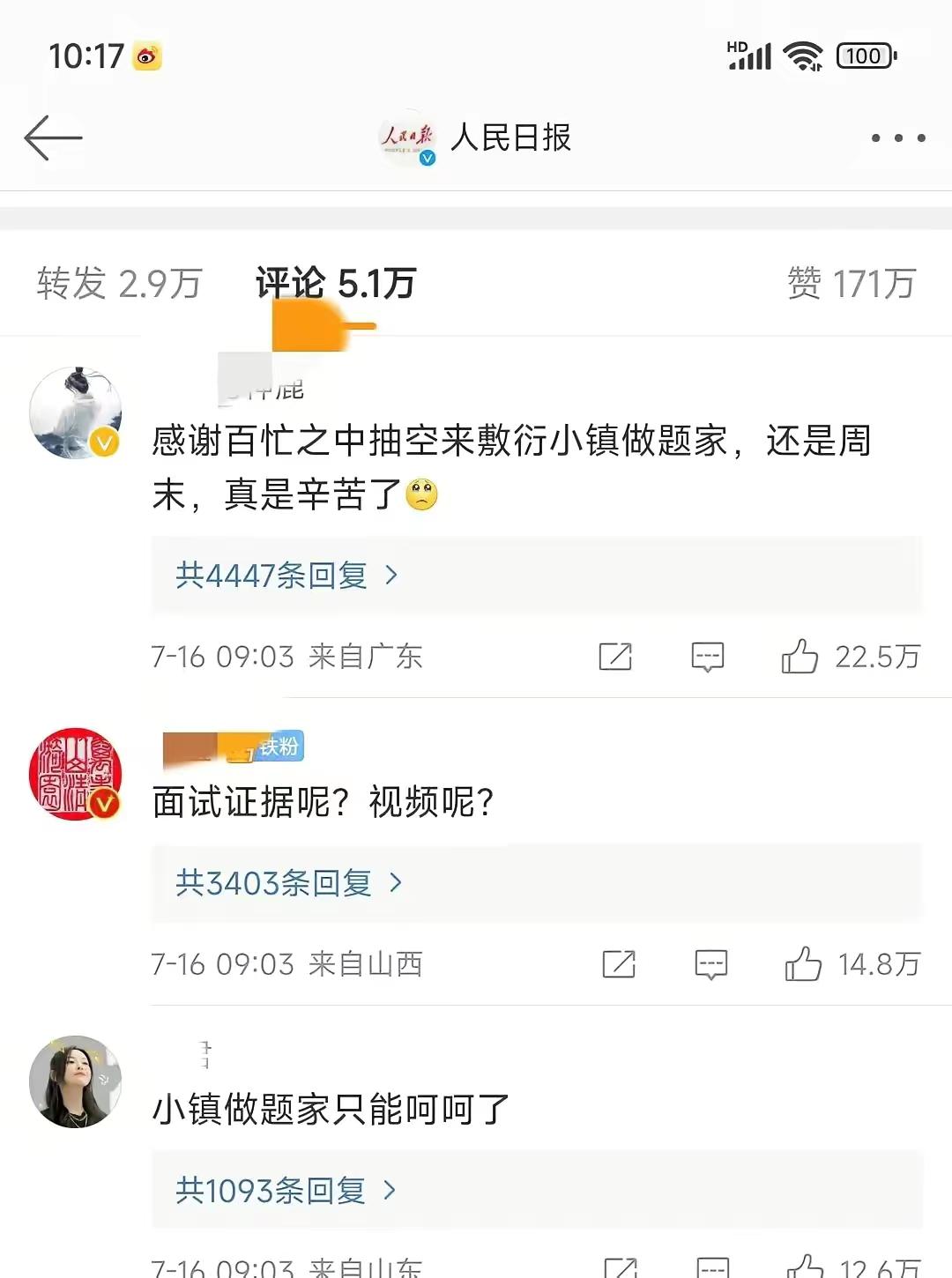Switch to the 赞 (likes) tab

(849, 284)
